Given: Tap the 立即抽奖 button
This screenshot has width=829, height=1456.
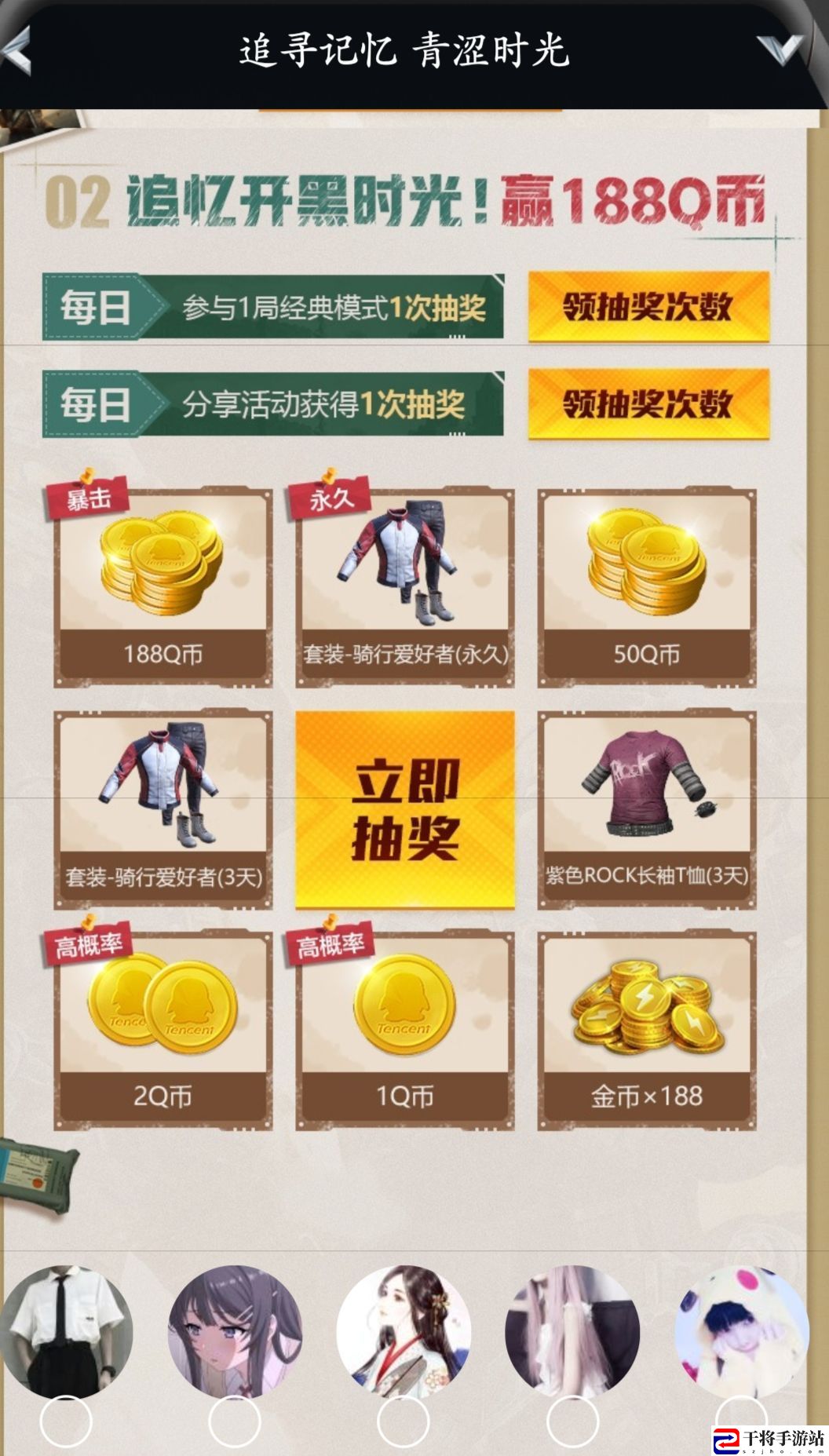Looking at the screenshot, I should [405, 809].
